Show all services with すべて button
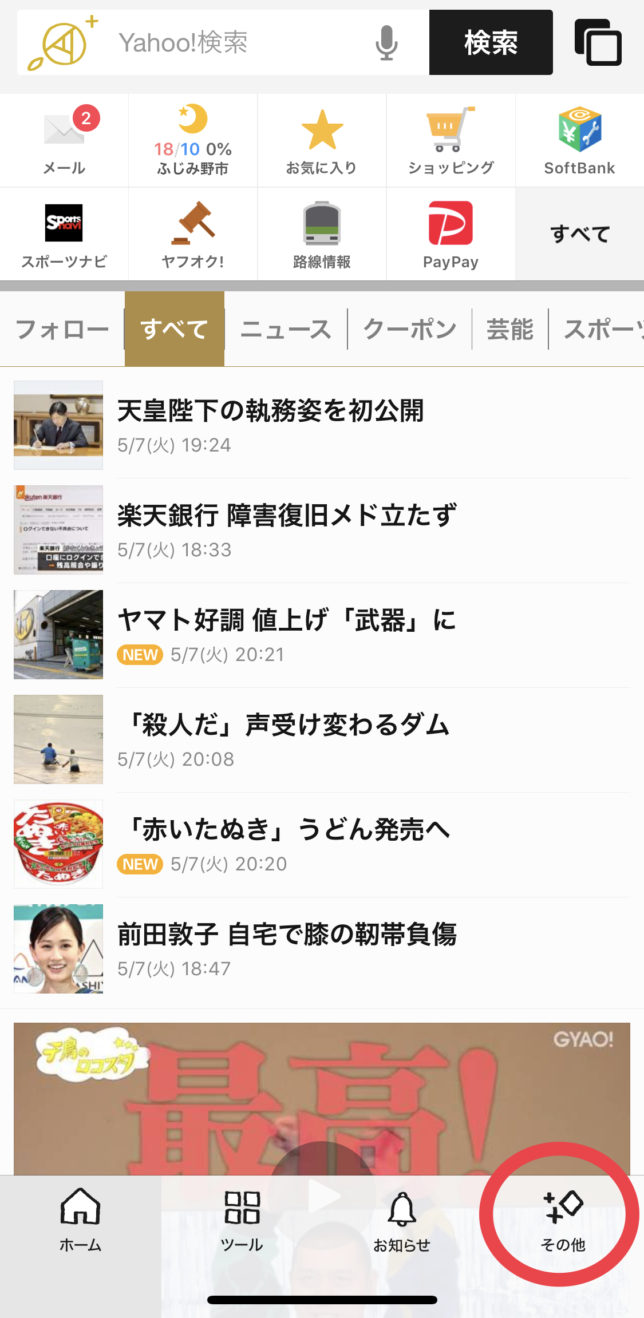 coord(580,235)
